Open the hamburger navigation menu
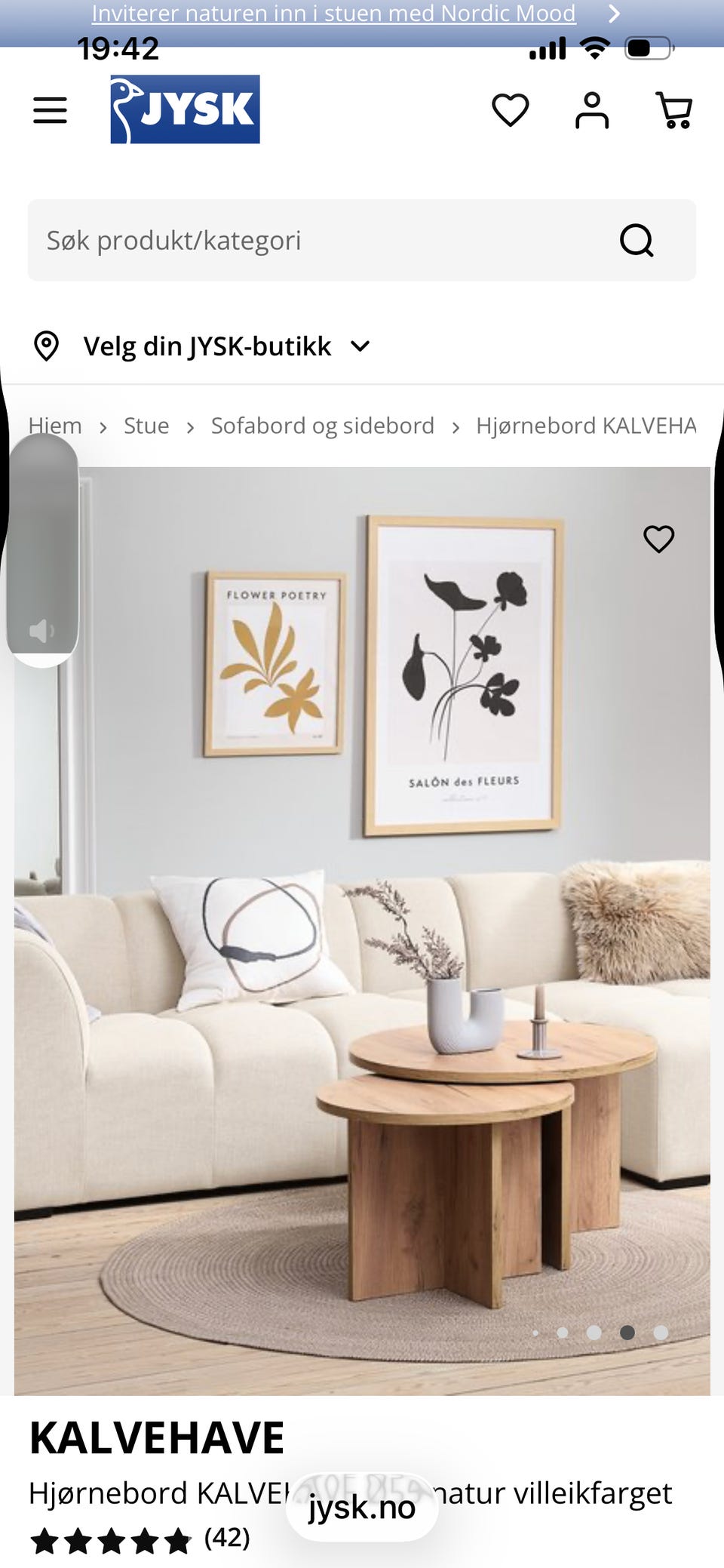The height and width of the screenshot is (1568, 724). pos(50,109)
